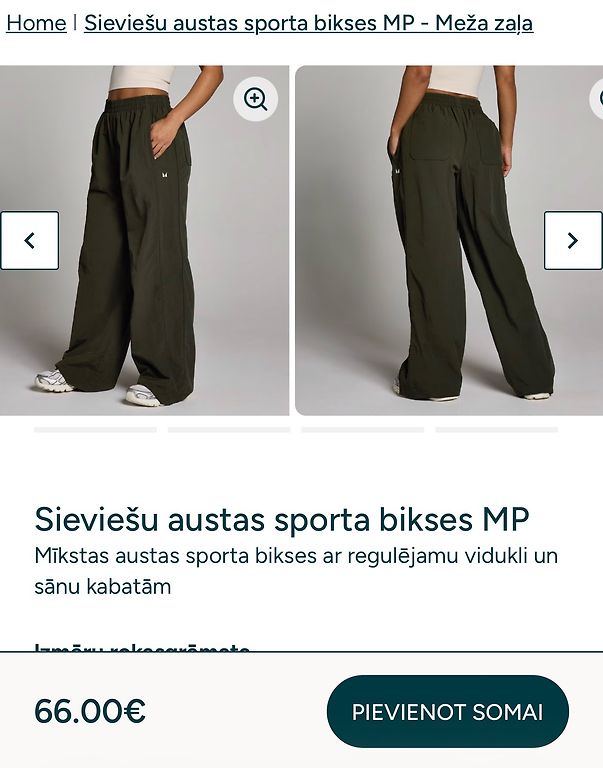The image size is (603, 768).
Task: Open the Izmēru rokasgrāmata size guide link
Action: (x=142, y=647)
